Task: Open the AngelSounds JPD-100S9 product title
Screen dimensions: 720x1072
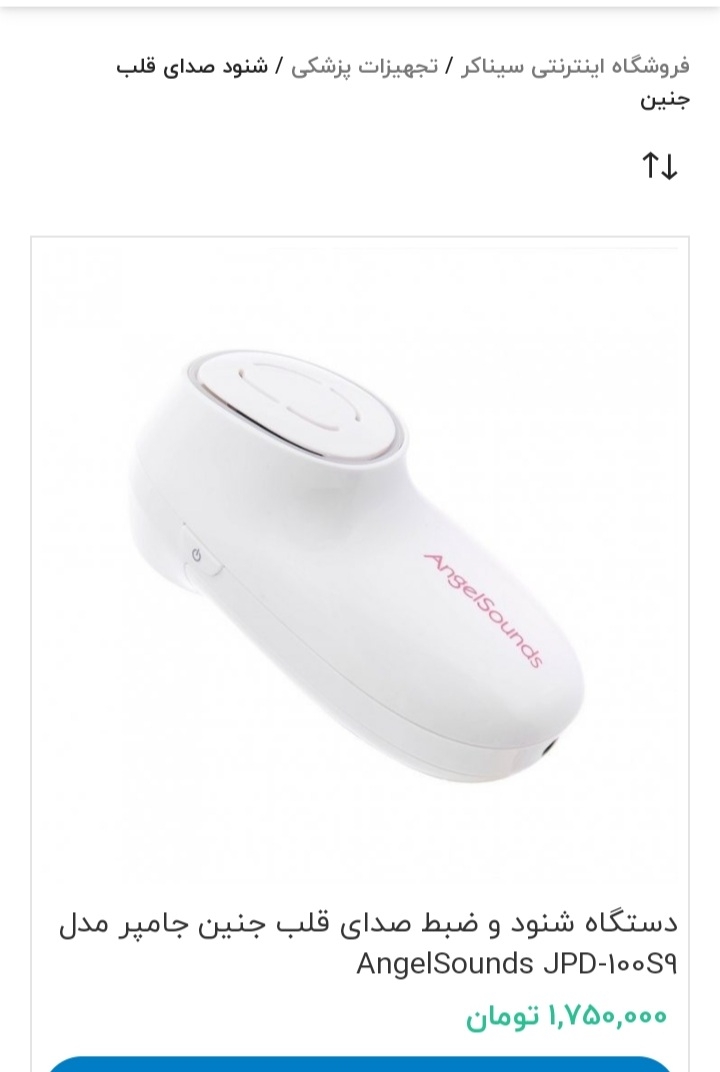Action: (368, 943)
